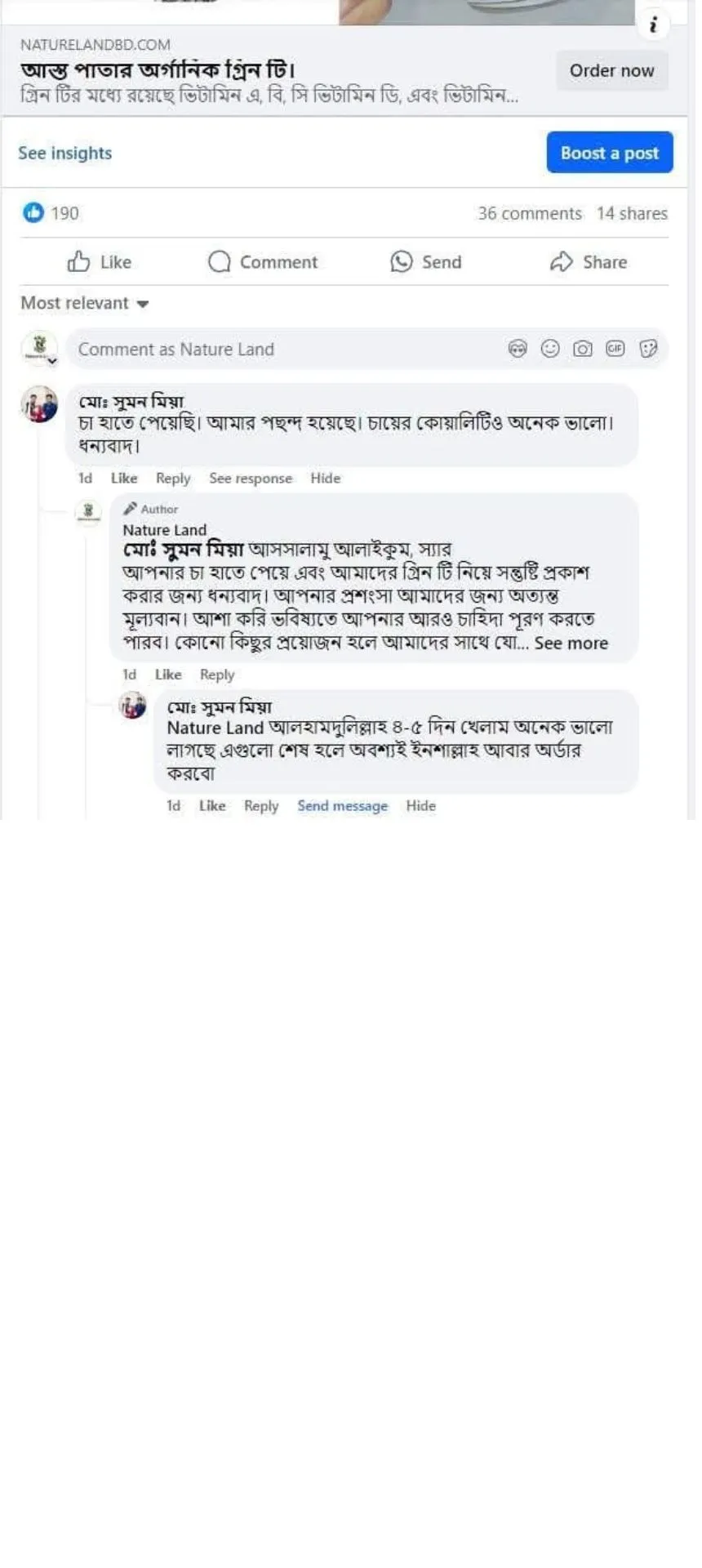Open the Most relevant sort dropdown
This screenshot has width=702, height=1568.
pos(85,304)
